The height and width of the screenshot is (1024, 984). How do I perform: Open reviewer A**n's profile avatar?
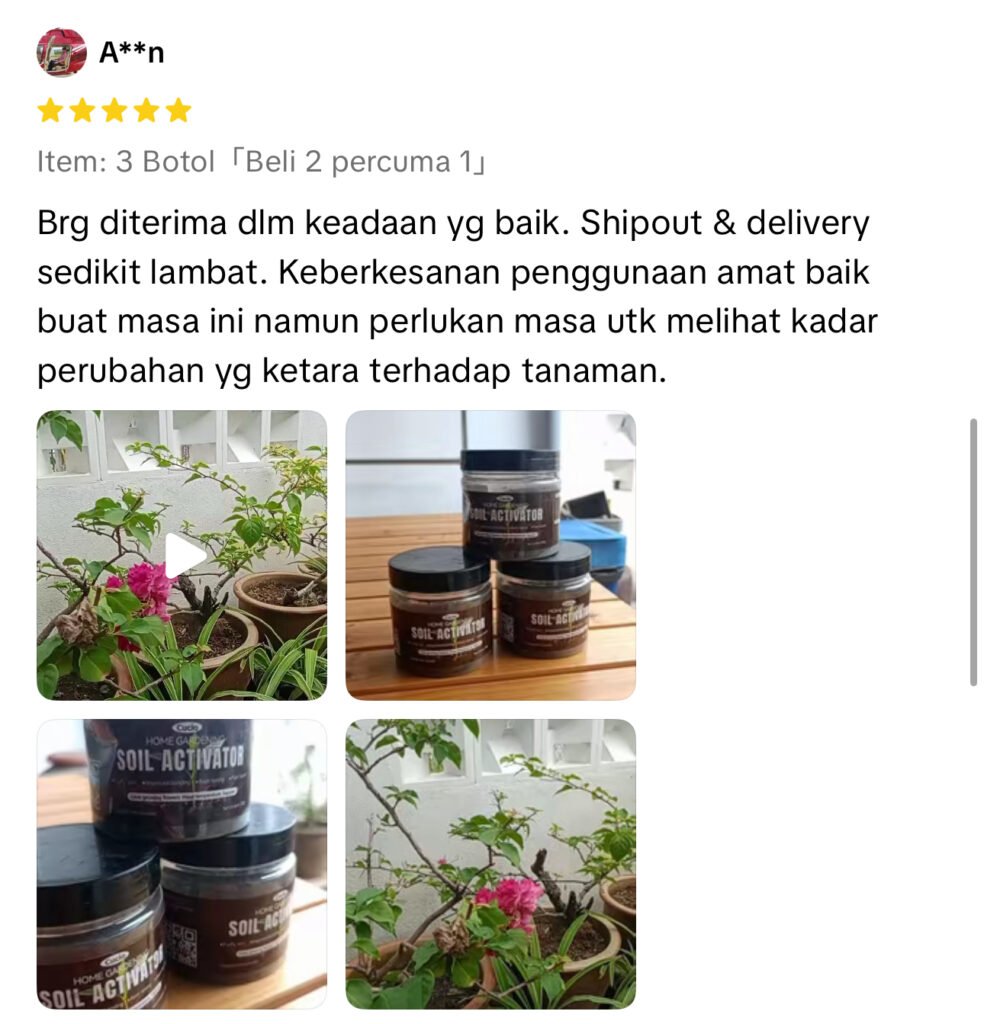(x=61, y=52)
